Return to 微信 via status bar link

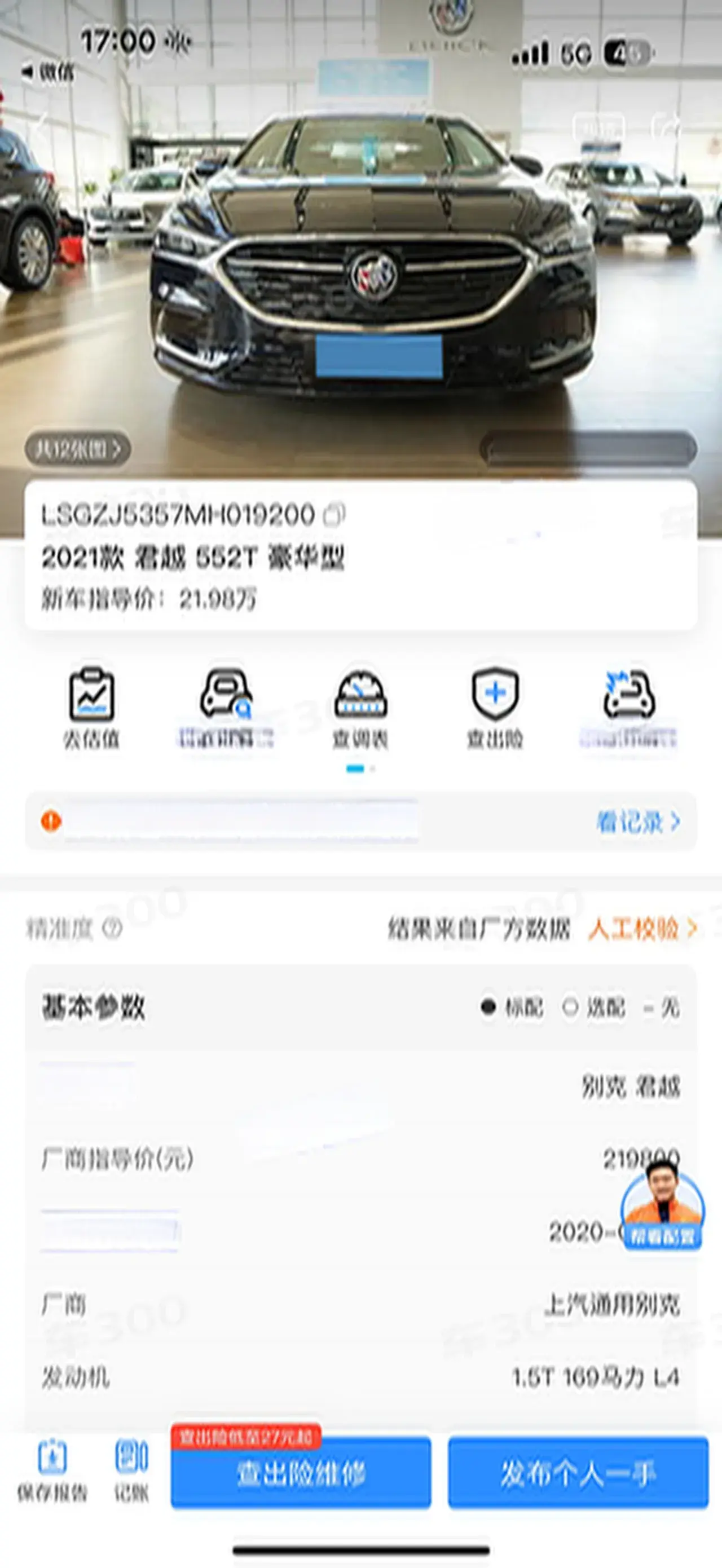49,72
